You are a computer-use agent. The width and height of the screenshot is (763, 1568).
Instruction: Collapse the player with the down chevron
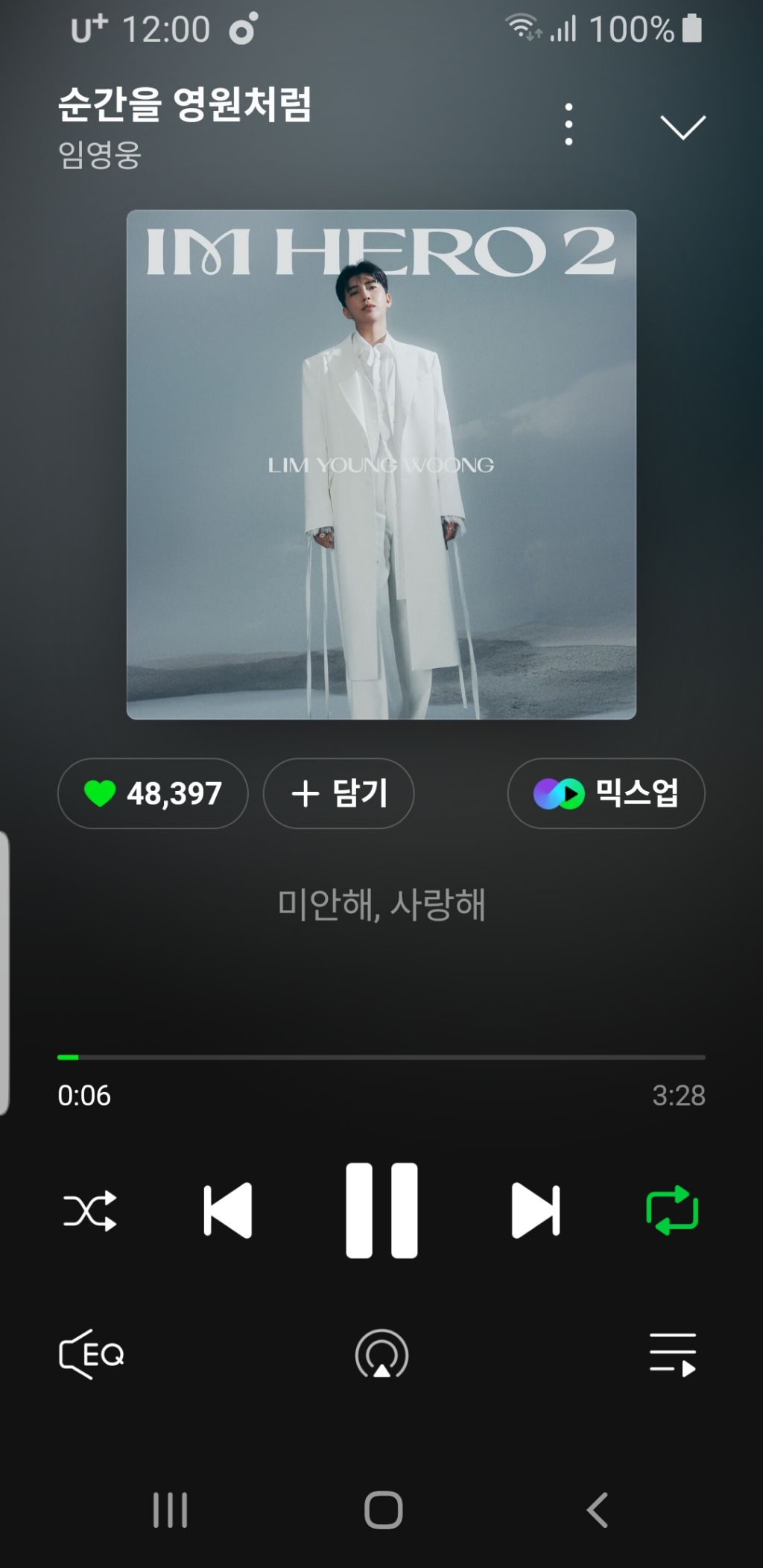(x=683, y=127)
